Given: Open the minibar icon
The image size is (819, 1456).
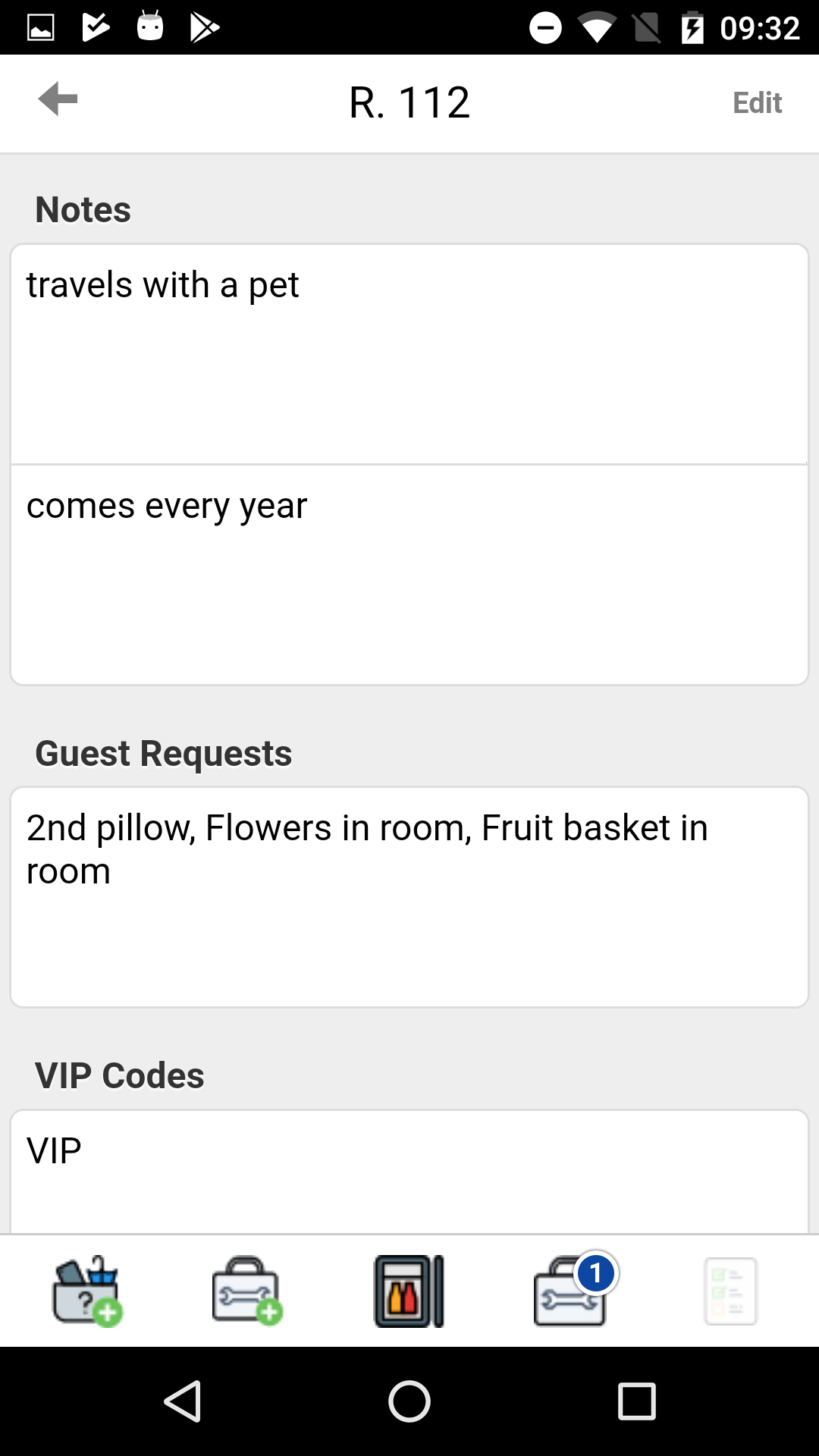Looking at the screenshot, I should (409, 1291).
